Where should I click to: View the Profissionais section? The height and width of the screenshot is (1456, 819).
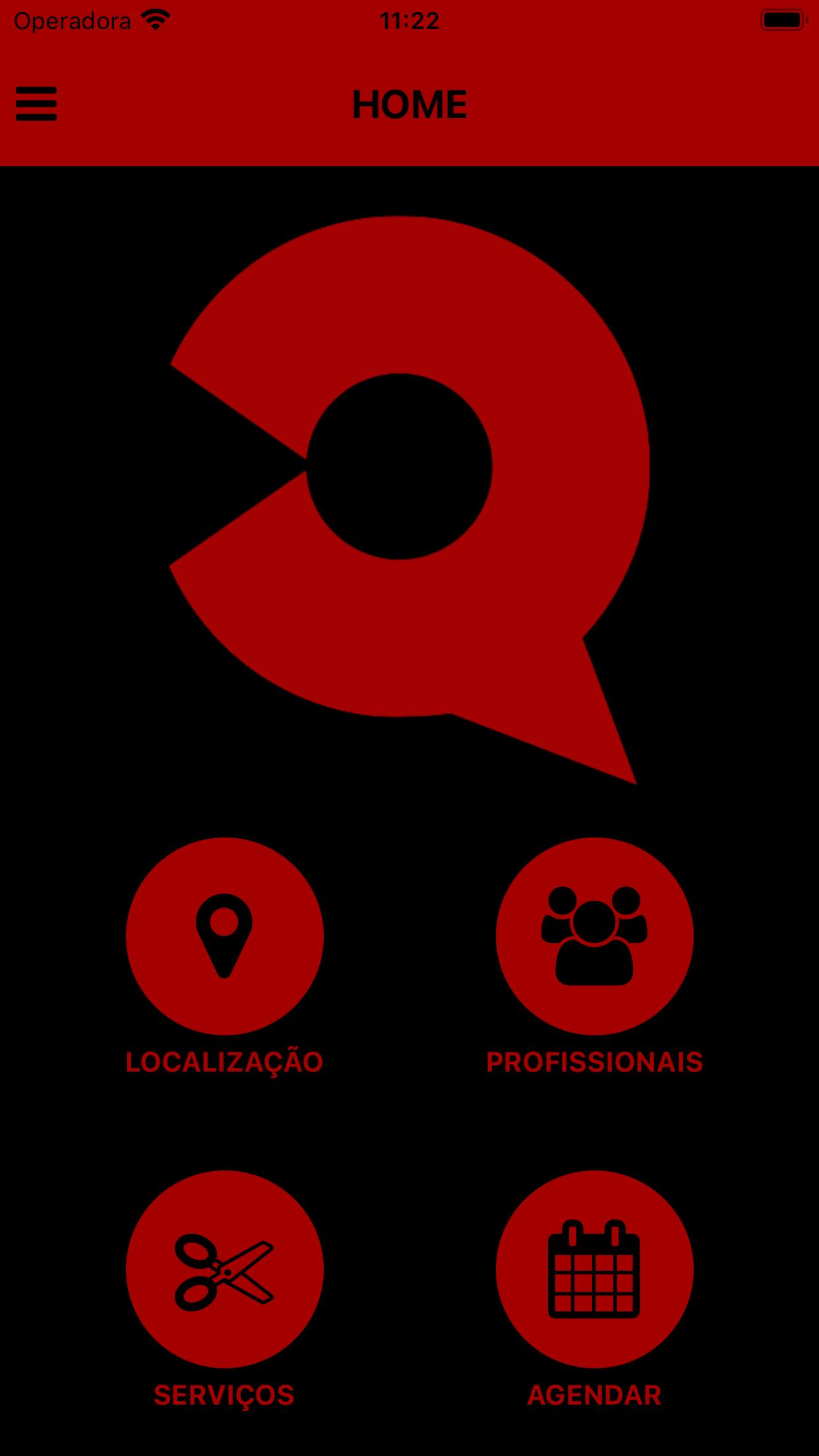point(594,936)
